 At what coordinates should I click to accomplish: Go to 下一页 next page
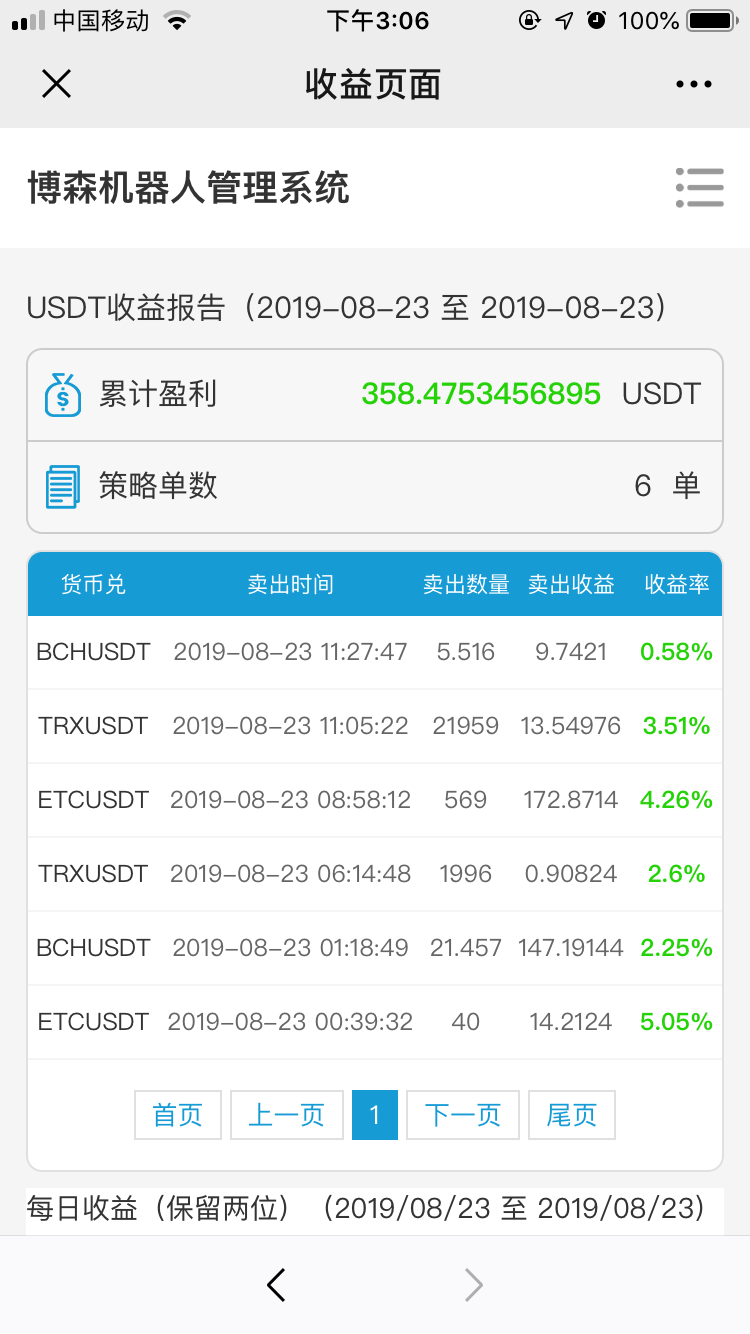[x=463, y=1115]
